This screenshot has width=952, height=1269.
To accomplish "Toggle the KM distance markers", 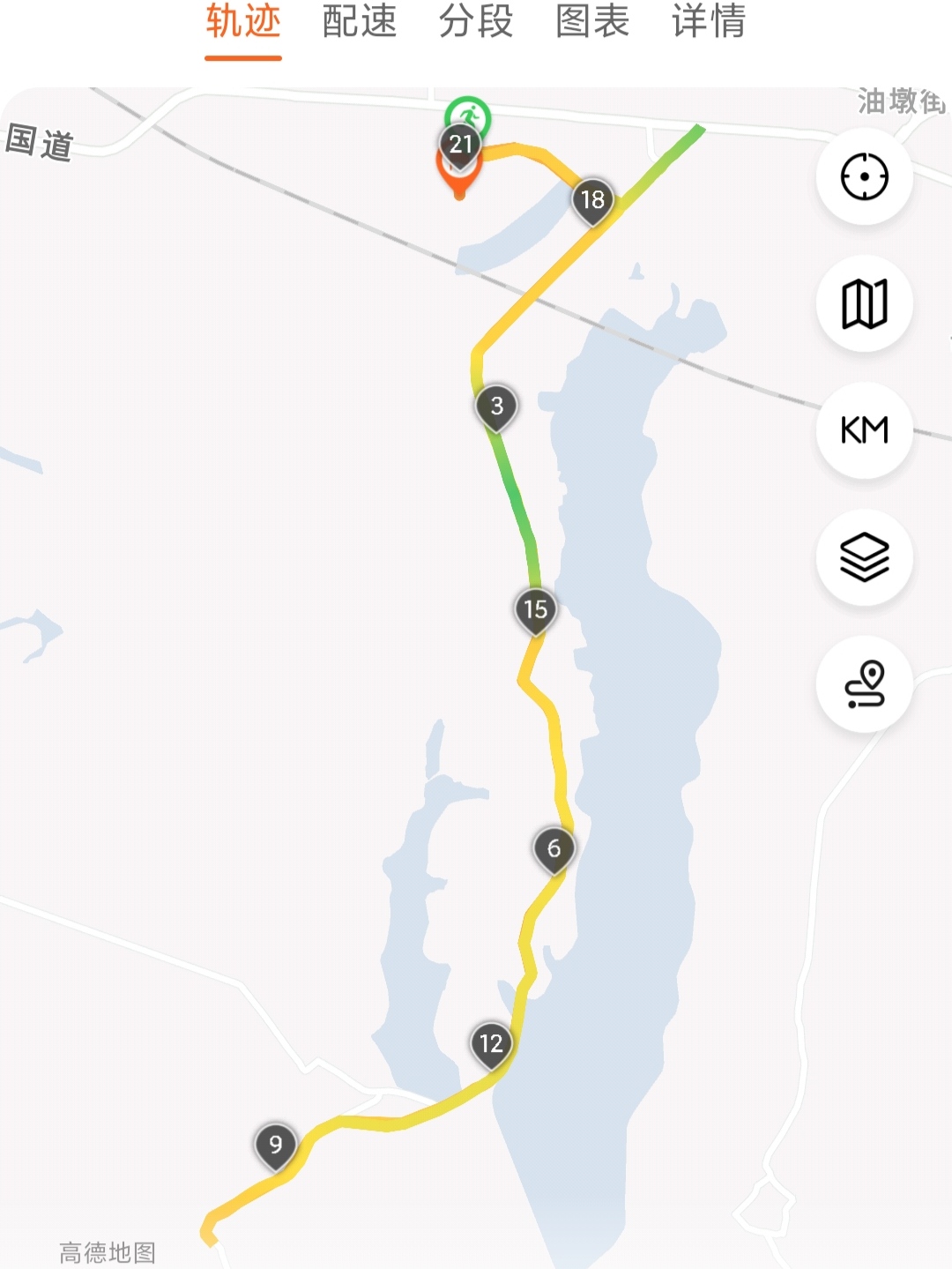I will (x=864, y=430).
